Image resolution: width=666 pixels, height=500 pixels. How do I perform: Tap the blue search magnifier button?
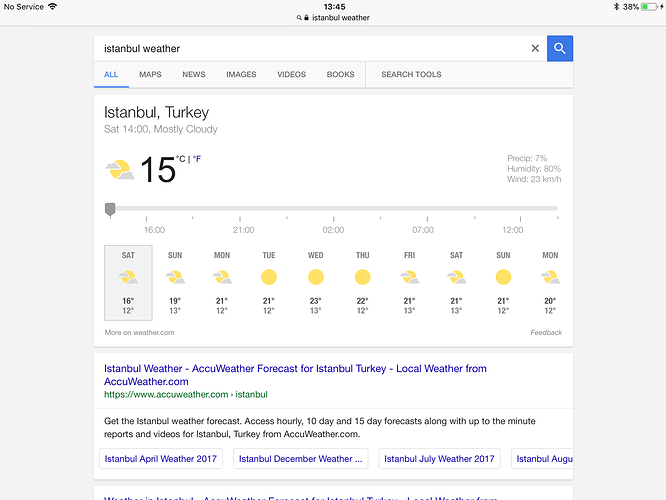click(559, 48)
